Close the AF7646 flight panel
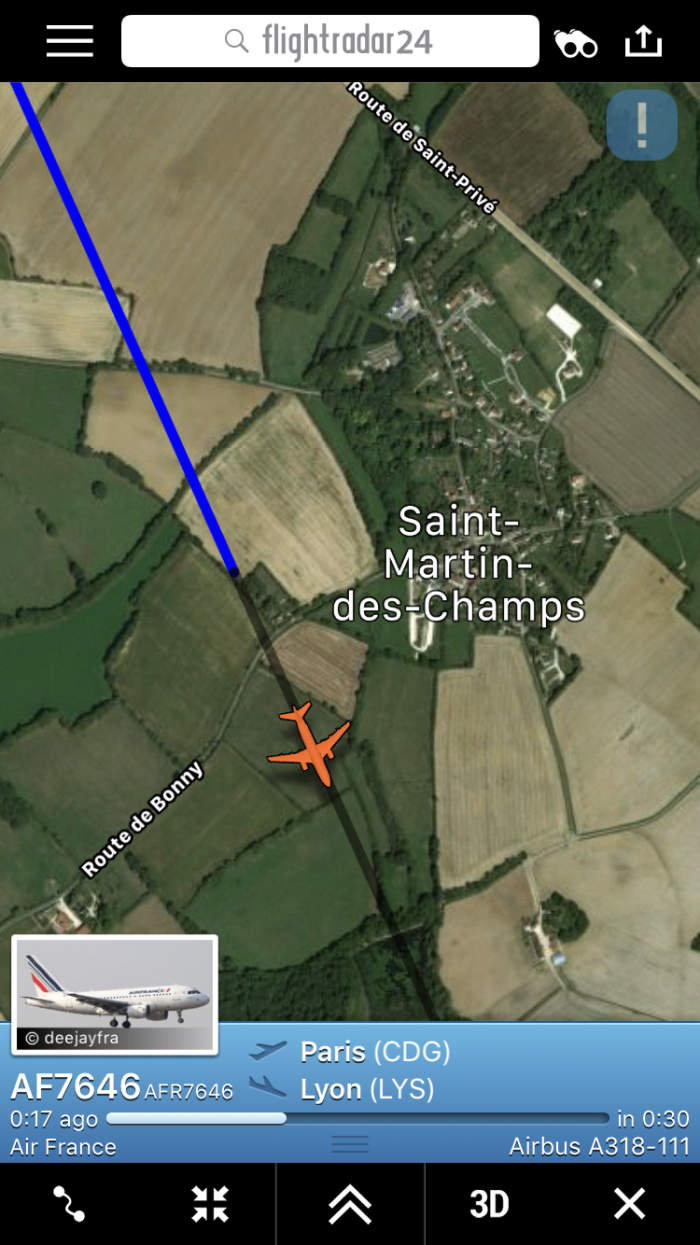 coord(629,1203)
